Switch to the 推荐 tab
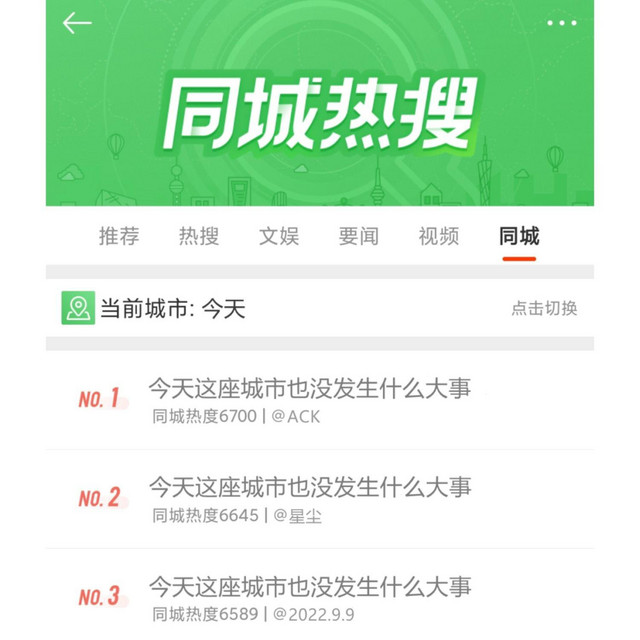The image size is (640, 640). (x=119, y=237)
